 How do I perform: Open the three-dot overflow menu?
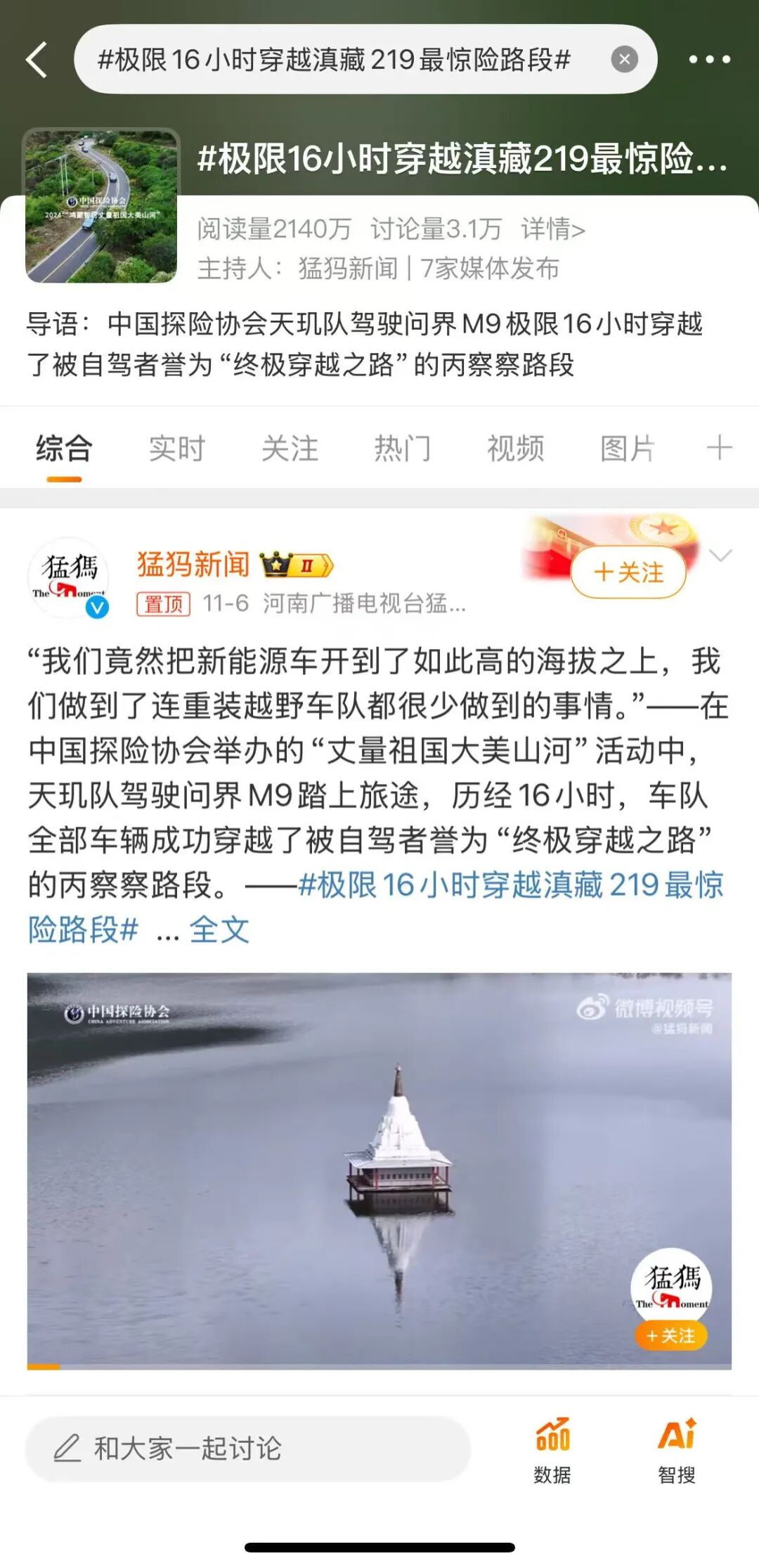coord(708,60)
